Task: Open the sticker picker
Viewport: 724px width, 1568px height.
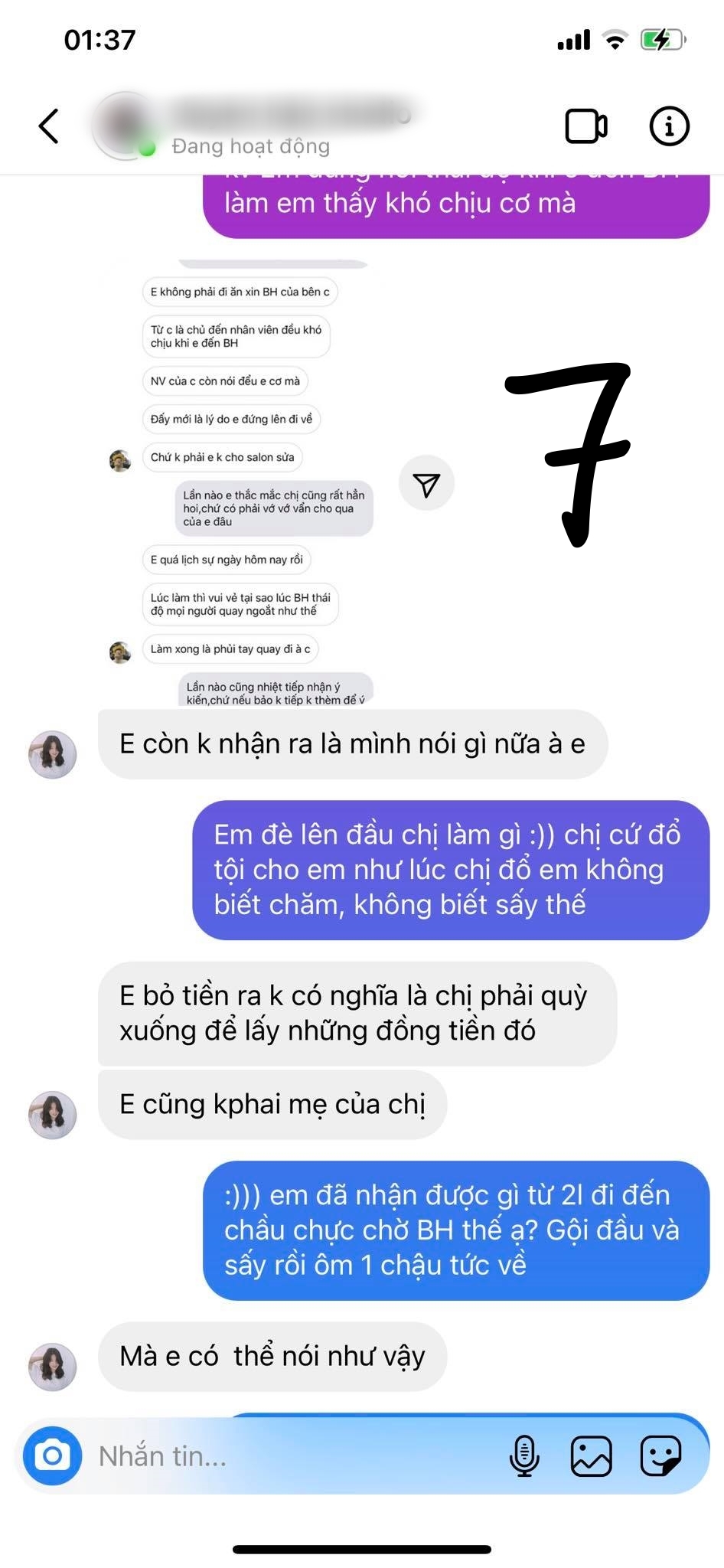Action: pos(660,1455)
